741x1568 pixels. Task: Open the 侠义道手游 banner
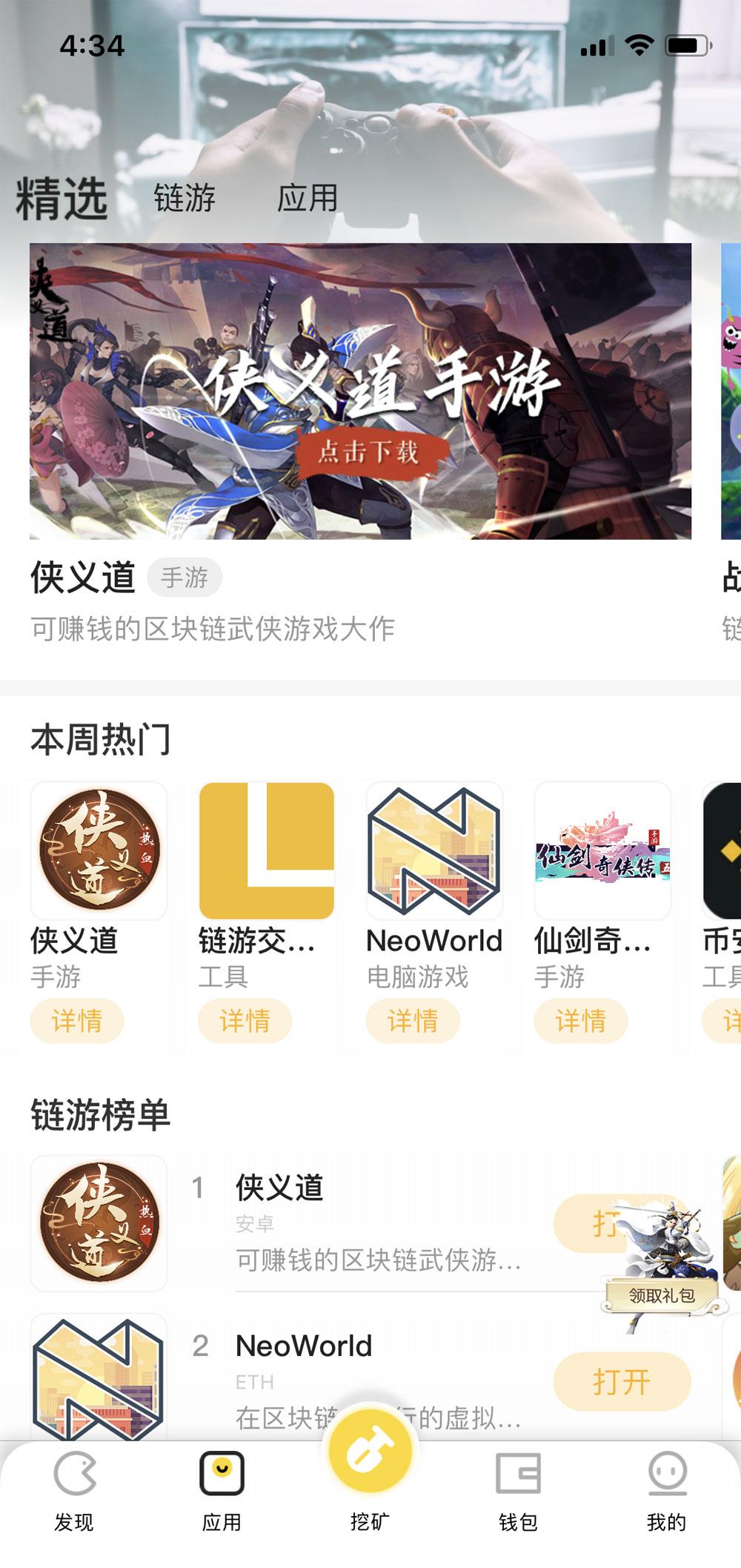(x=360, y=391)
